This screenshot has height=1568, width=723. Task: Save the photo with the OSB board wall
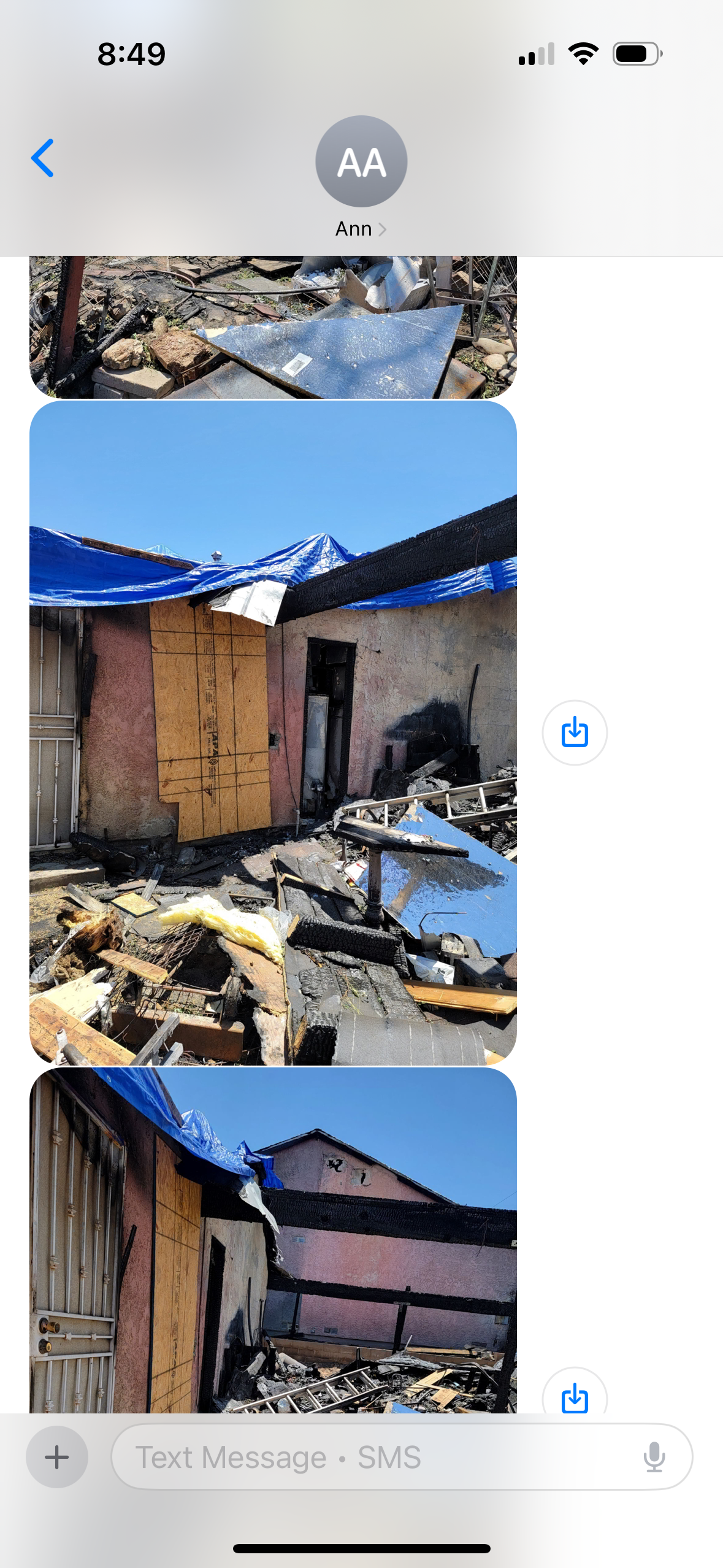coord(575,732)
